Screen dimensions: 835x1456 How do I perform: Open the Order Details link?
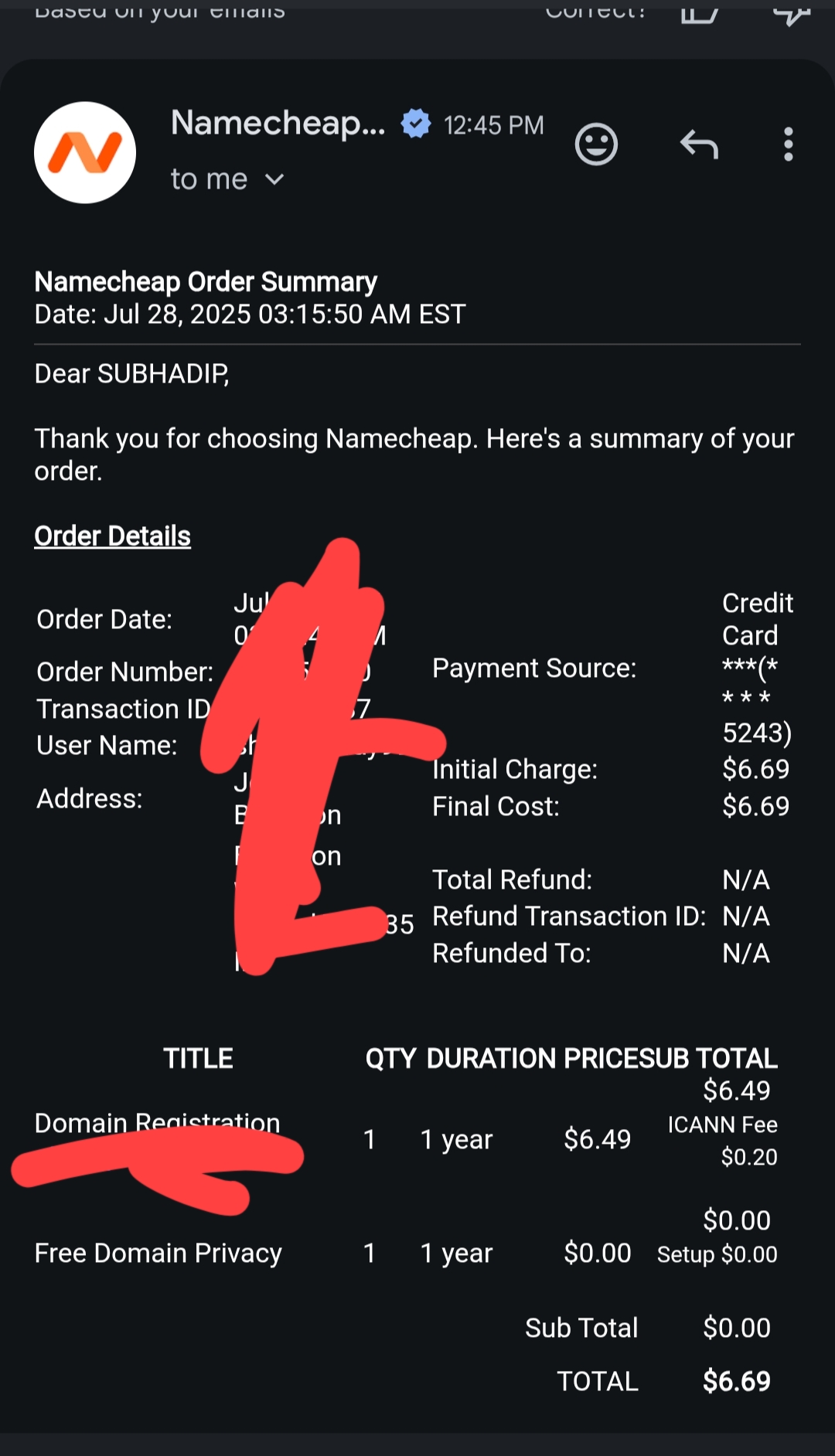coord(113,536)
